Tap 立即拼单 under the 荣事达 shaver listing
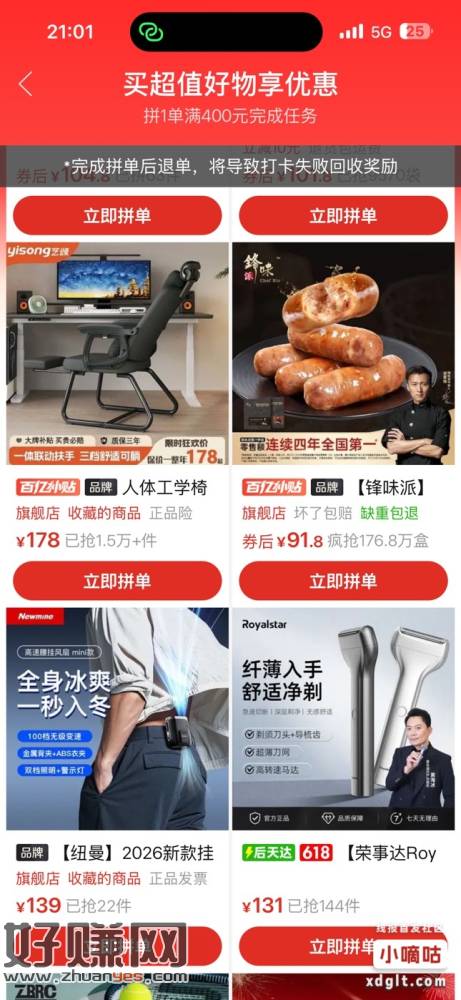This screenshot has width=461, height=1000. 343,946
